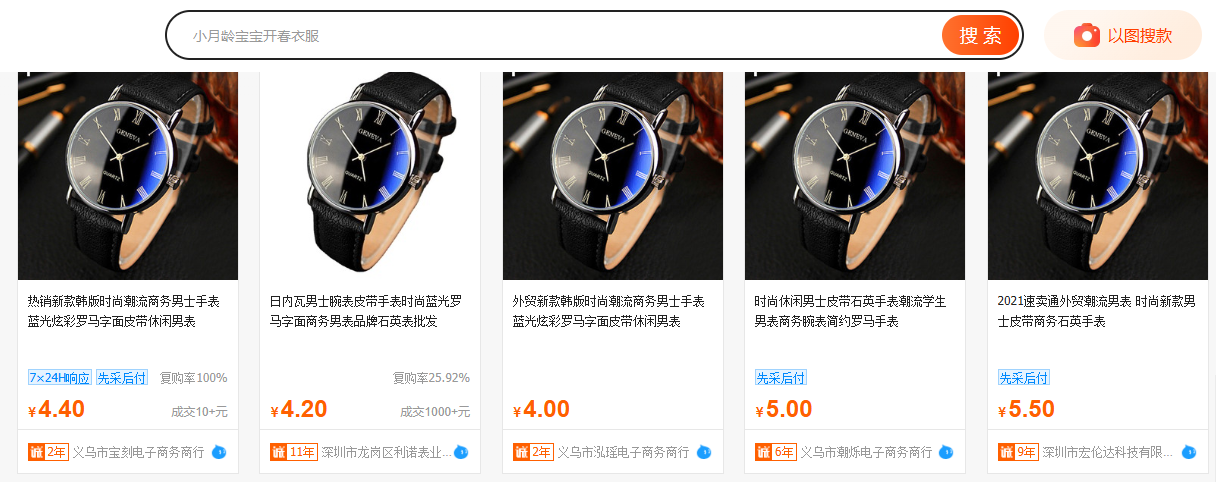Chat with seller 深圳市宏伦达 via blue icon

pos(1188,452)
